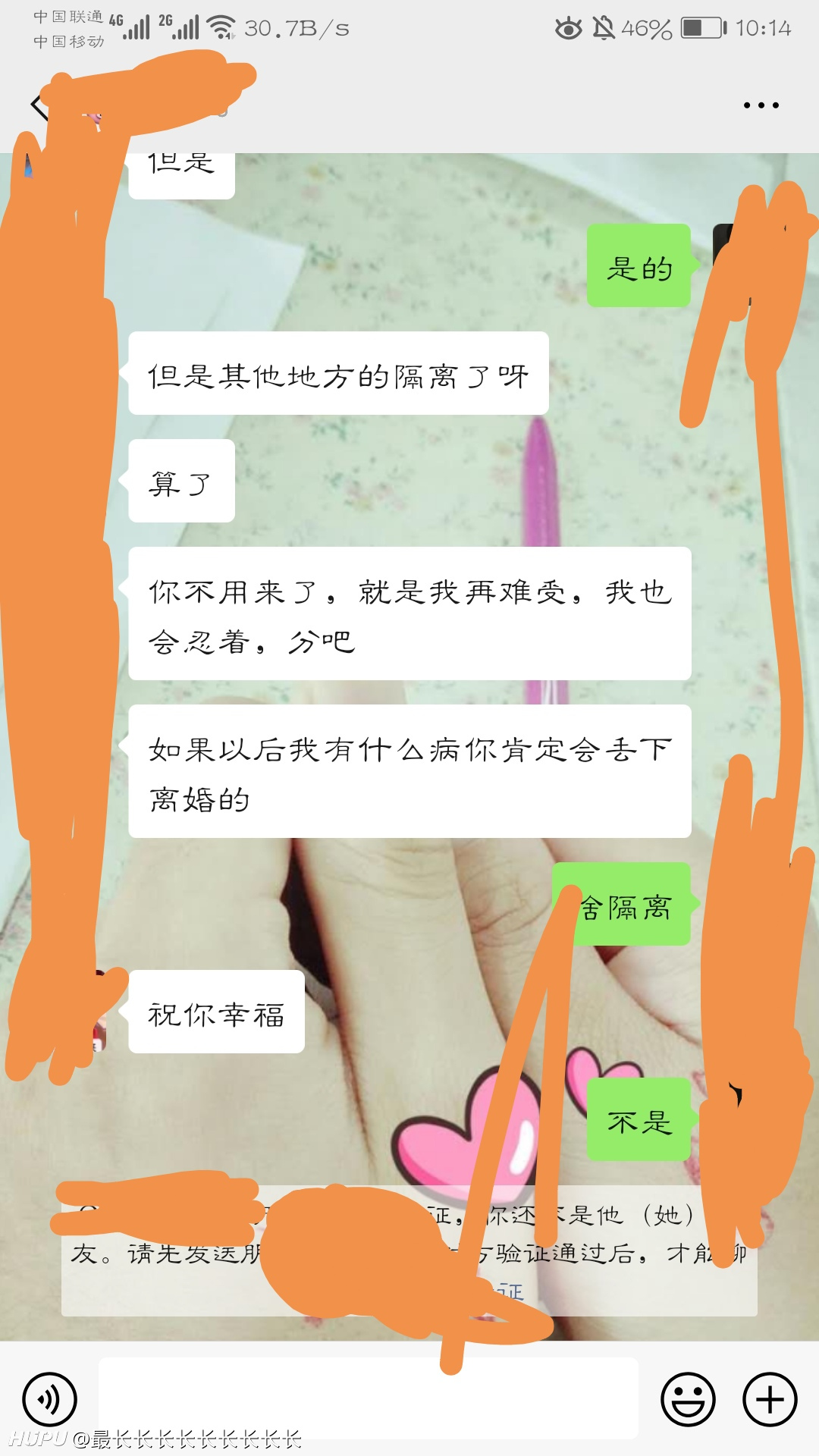Open the plus attachments panel

point(770,1399)
